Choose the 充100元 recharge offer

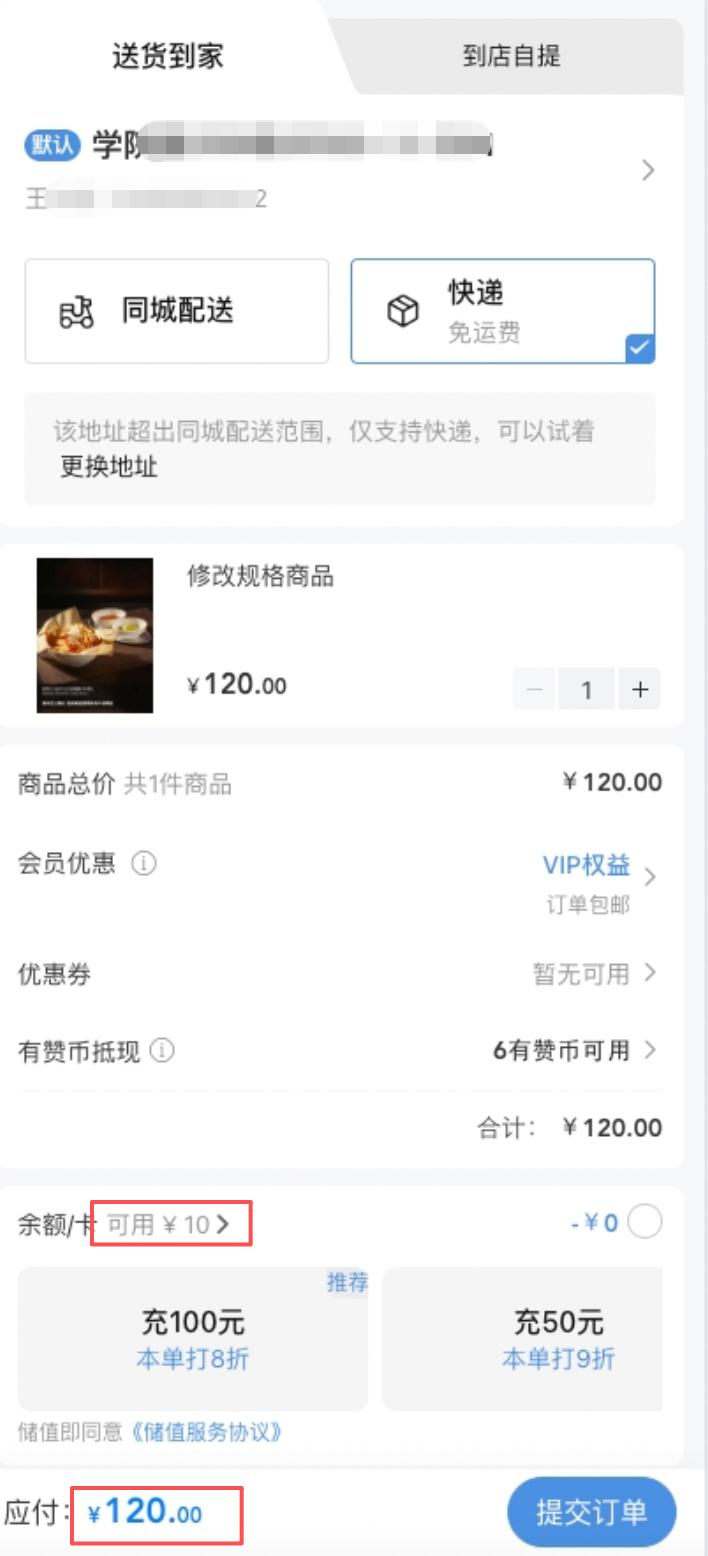pos(192,1338)
